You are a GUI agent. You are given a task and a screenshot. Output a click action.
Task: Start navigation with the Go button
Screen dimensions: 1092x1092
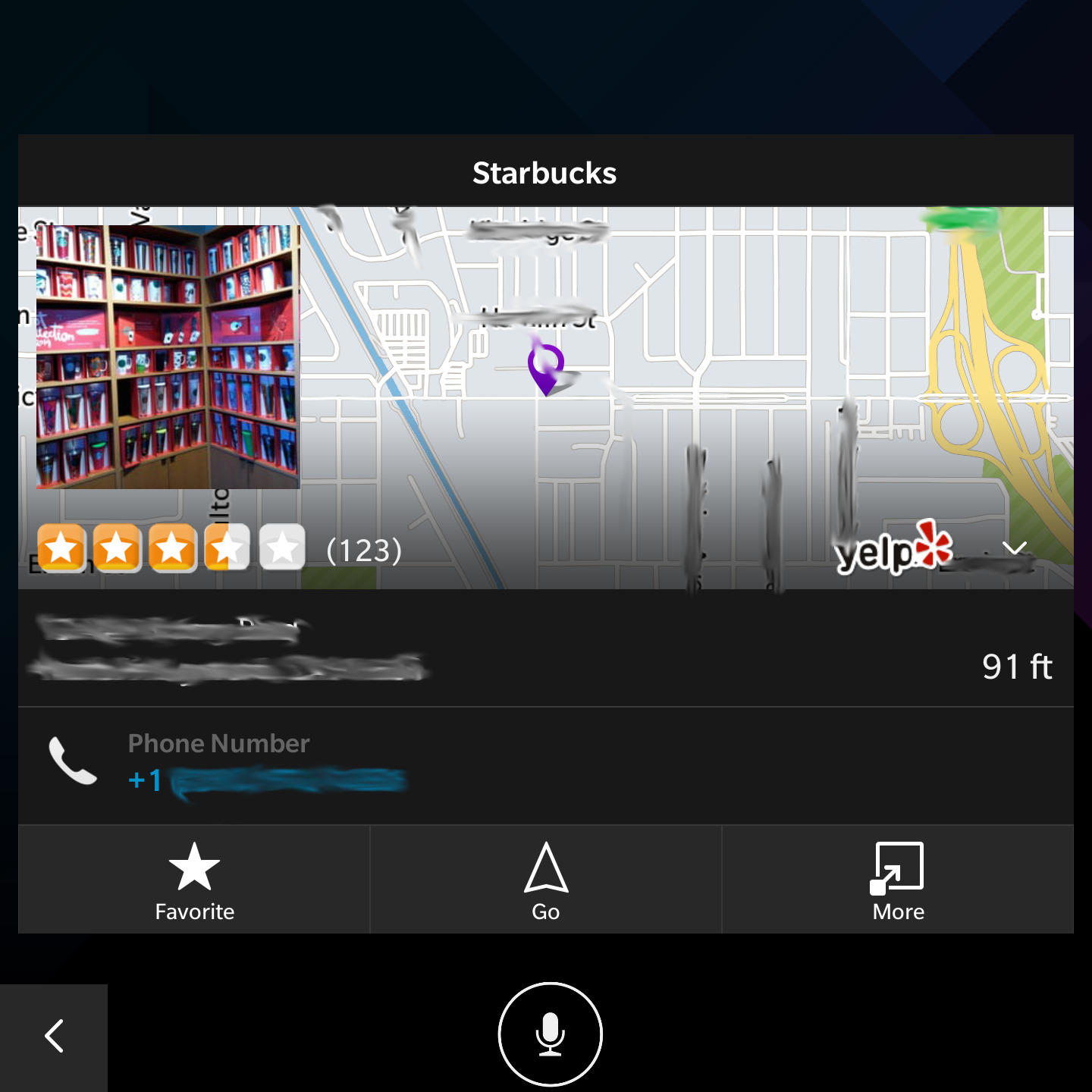545,880
